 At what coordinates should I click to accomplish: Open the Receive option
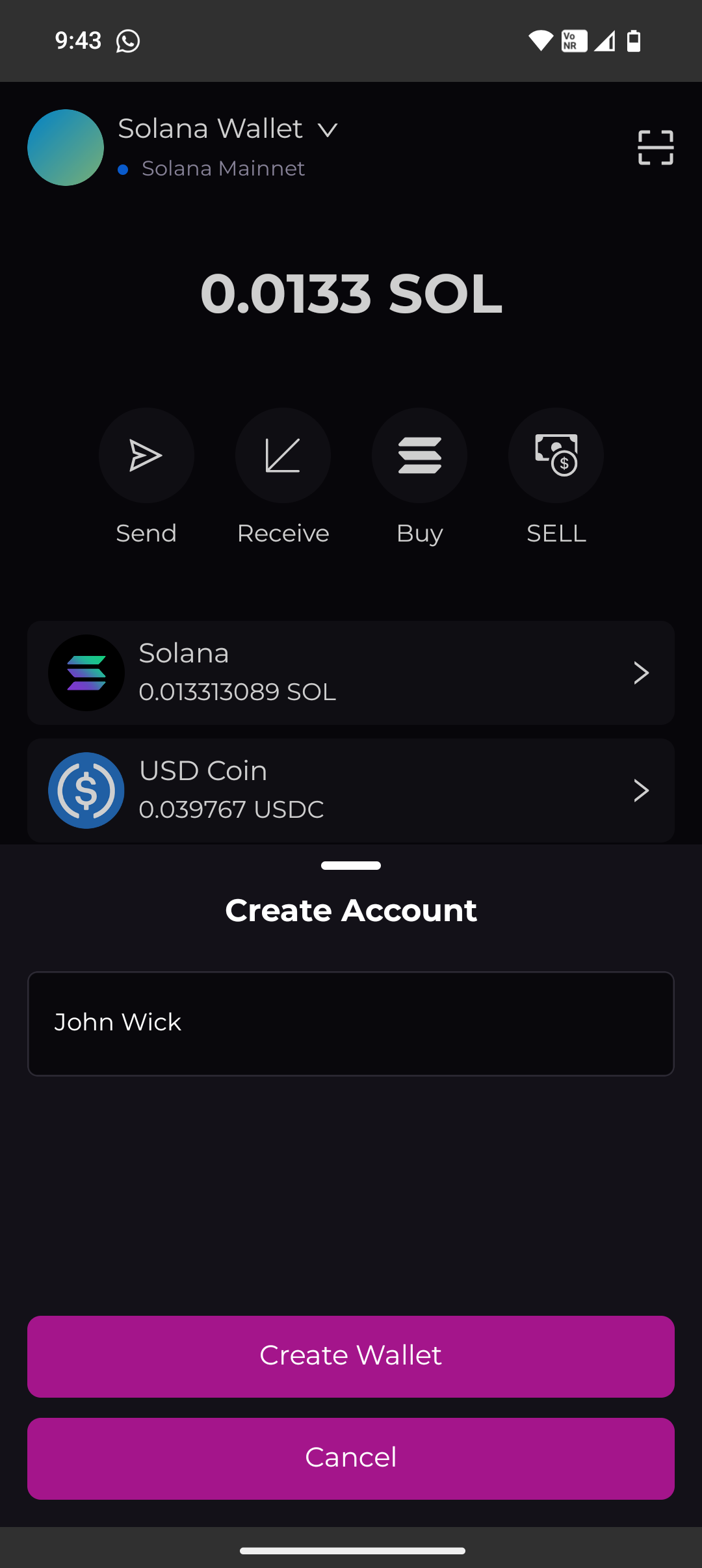pos(283,456)
